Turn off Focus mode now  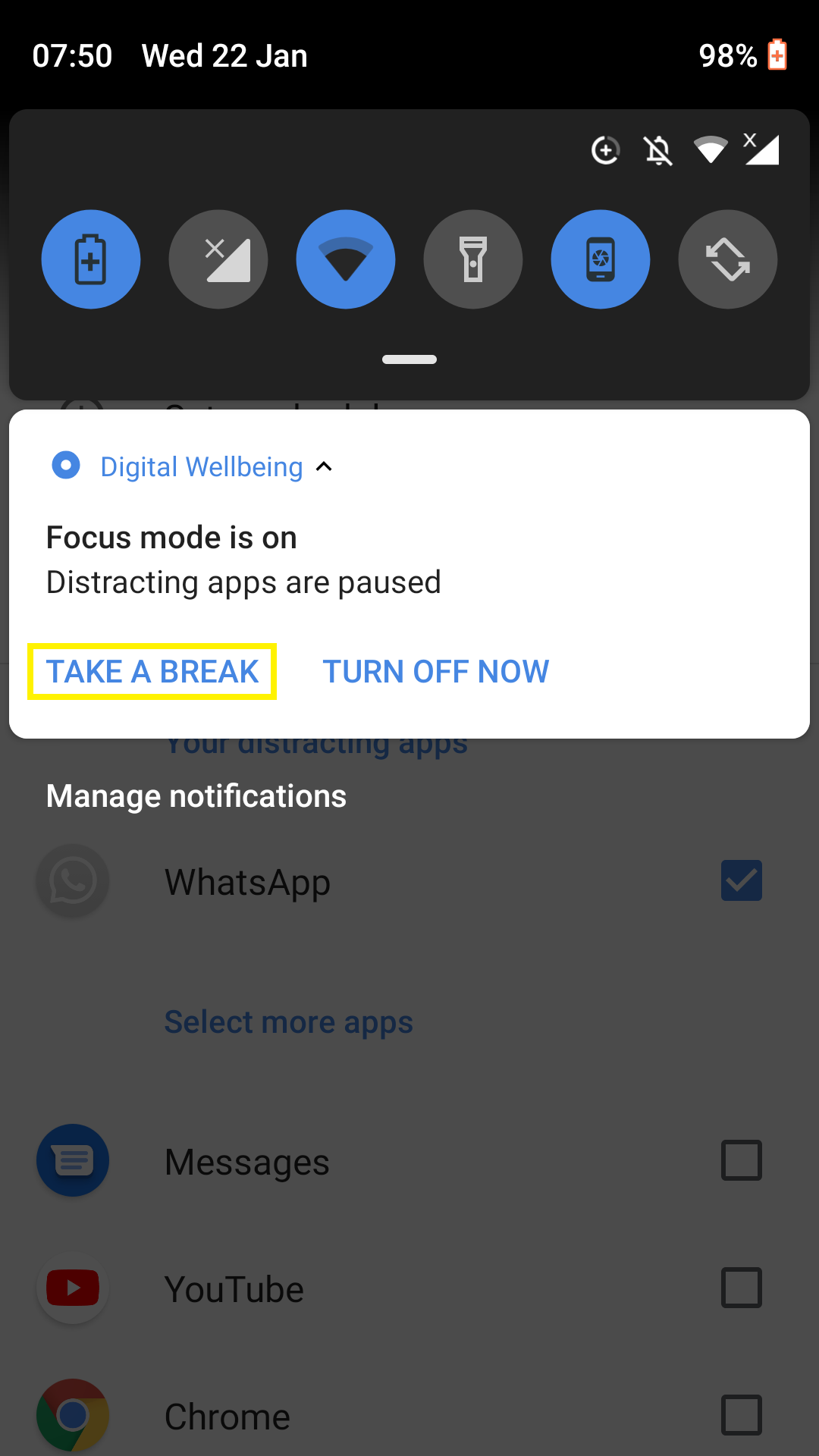(436, 672)
